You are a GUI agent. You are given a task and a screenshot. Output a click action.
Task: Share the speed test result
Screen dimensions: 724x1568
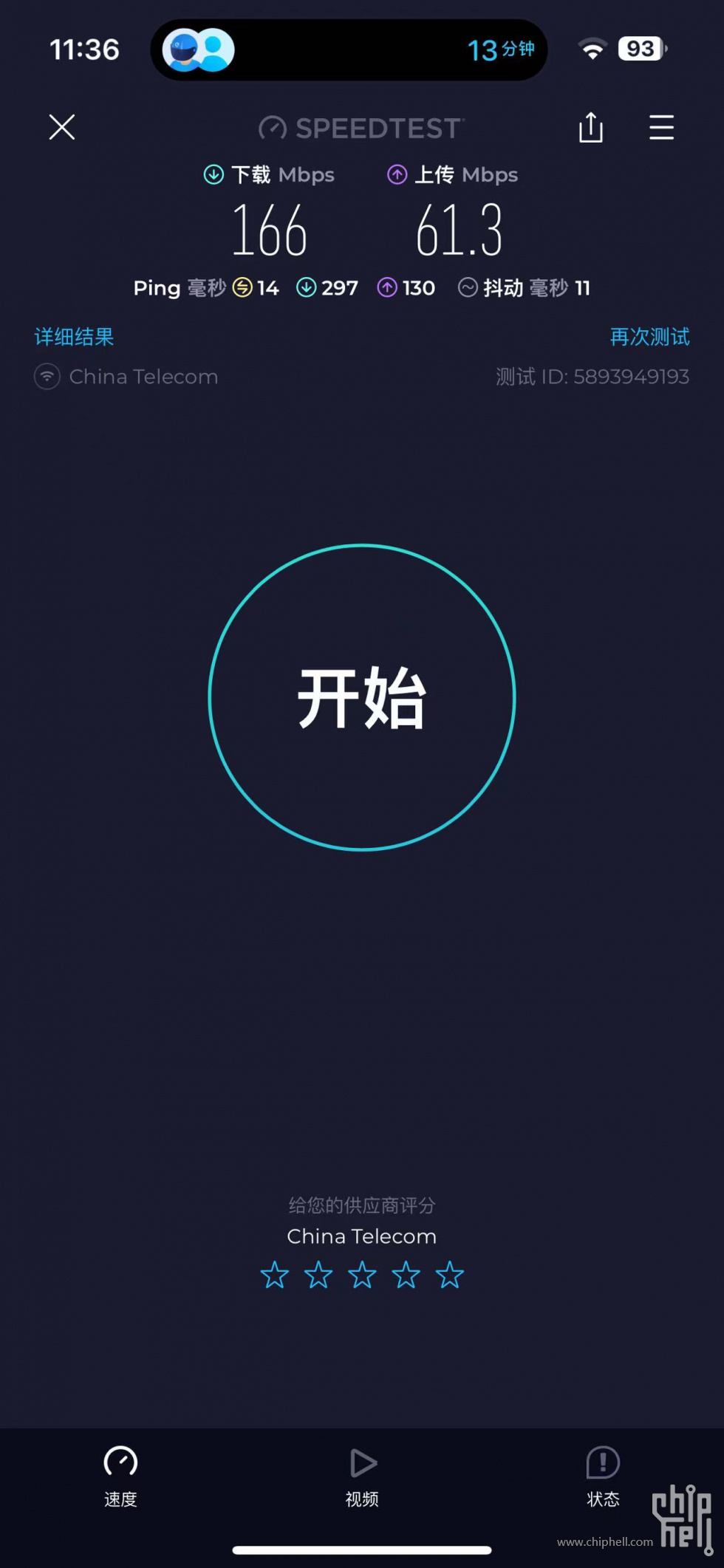click(590, 127)
